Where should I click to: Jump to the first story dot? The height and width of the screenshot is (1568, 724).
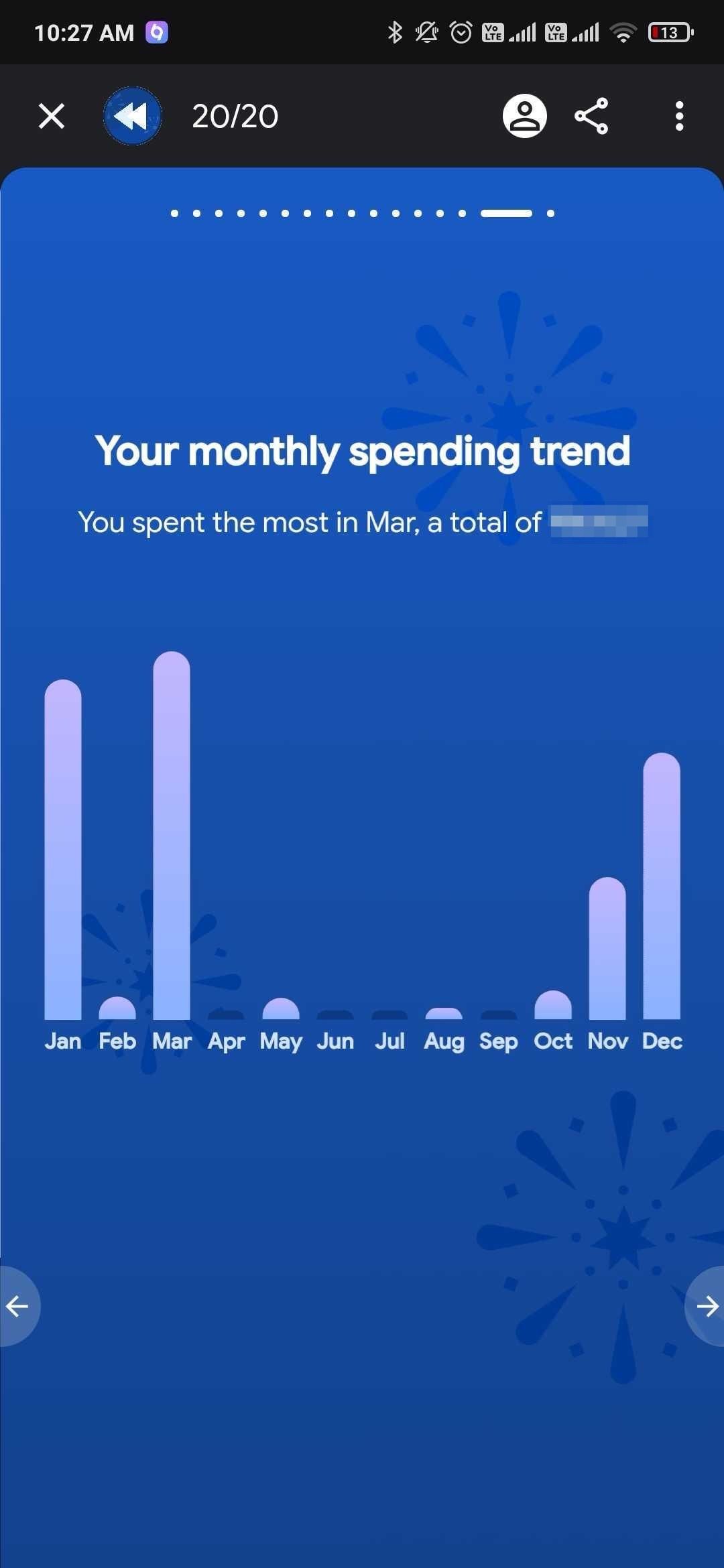[174, 213]
